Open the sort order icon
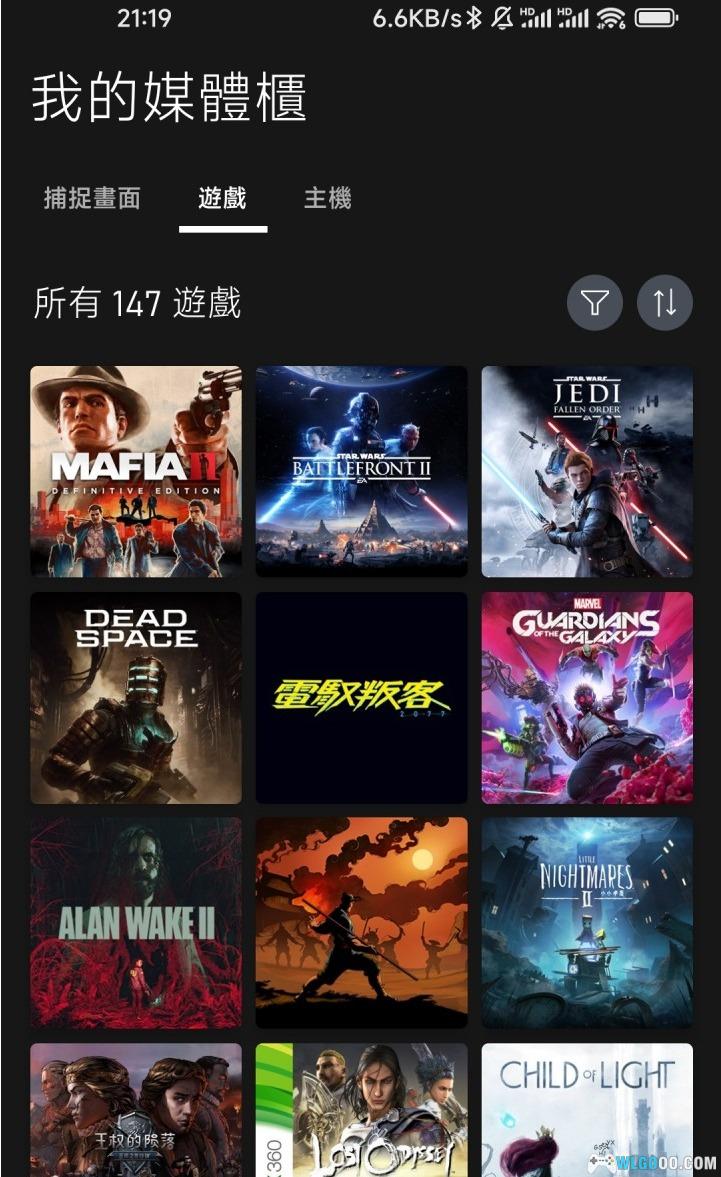Screen dimensions: 721x1177 point(663,303)
